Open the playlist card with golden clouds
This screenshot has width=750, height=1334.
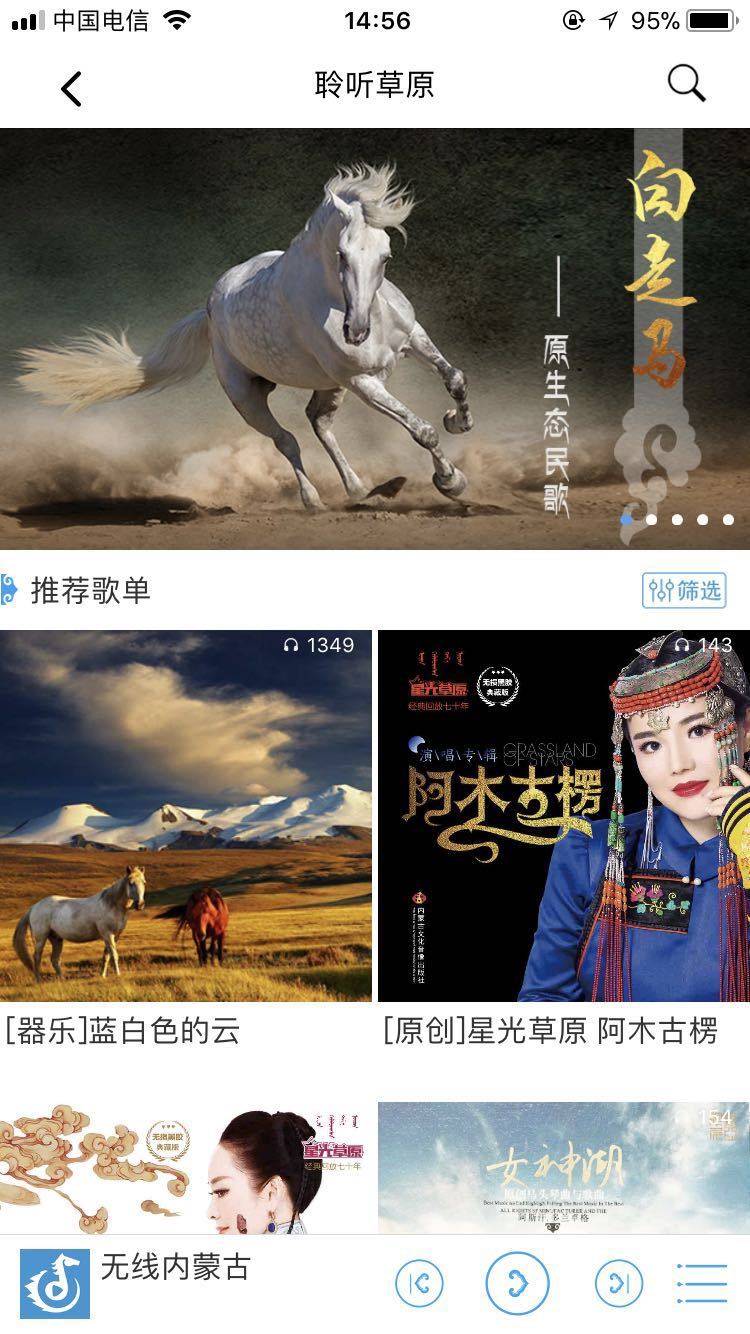tap(186, 1168)
